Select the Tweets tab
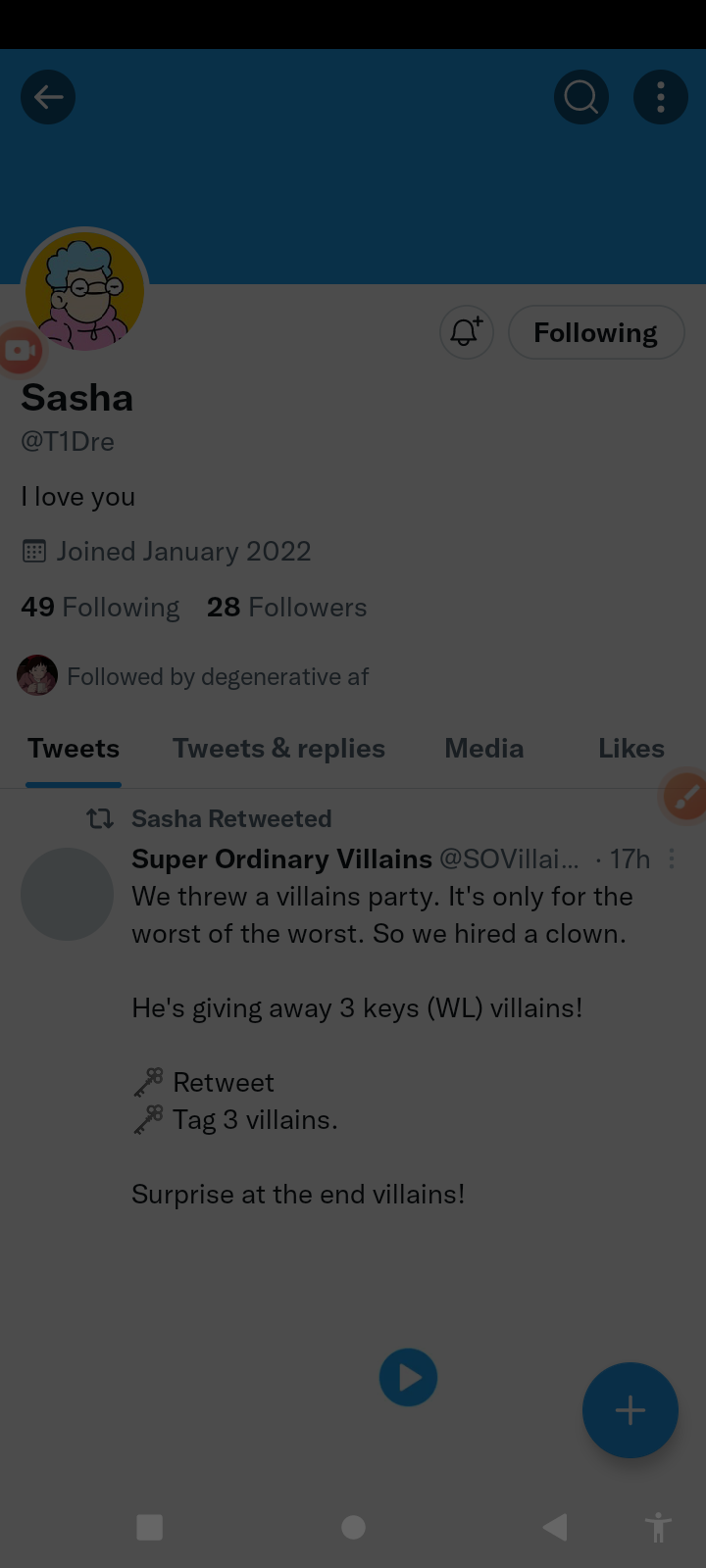Image resolution: width=706 pixels, height=1568 pixels. pos(74,749)
